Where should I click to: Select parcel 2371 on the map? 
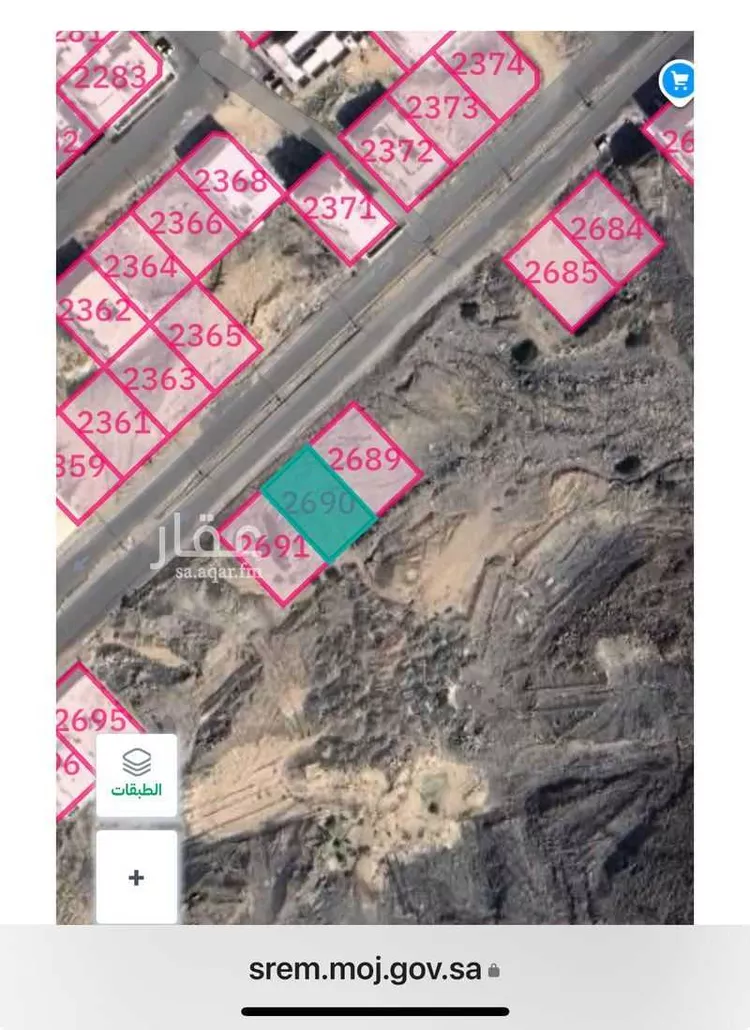point(340,208)
